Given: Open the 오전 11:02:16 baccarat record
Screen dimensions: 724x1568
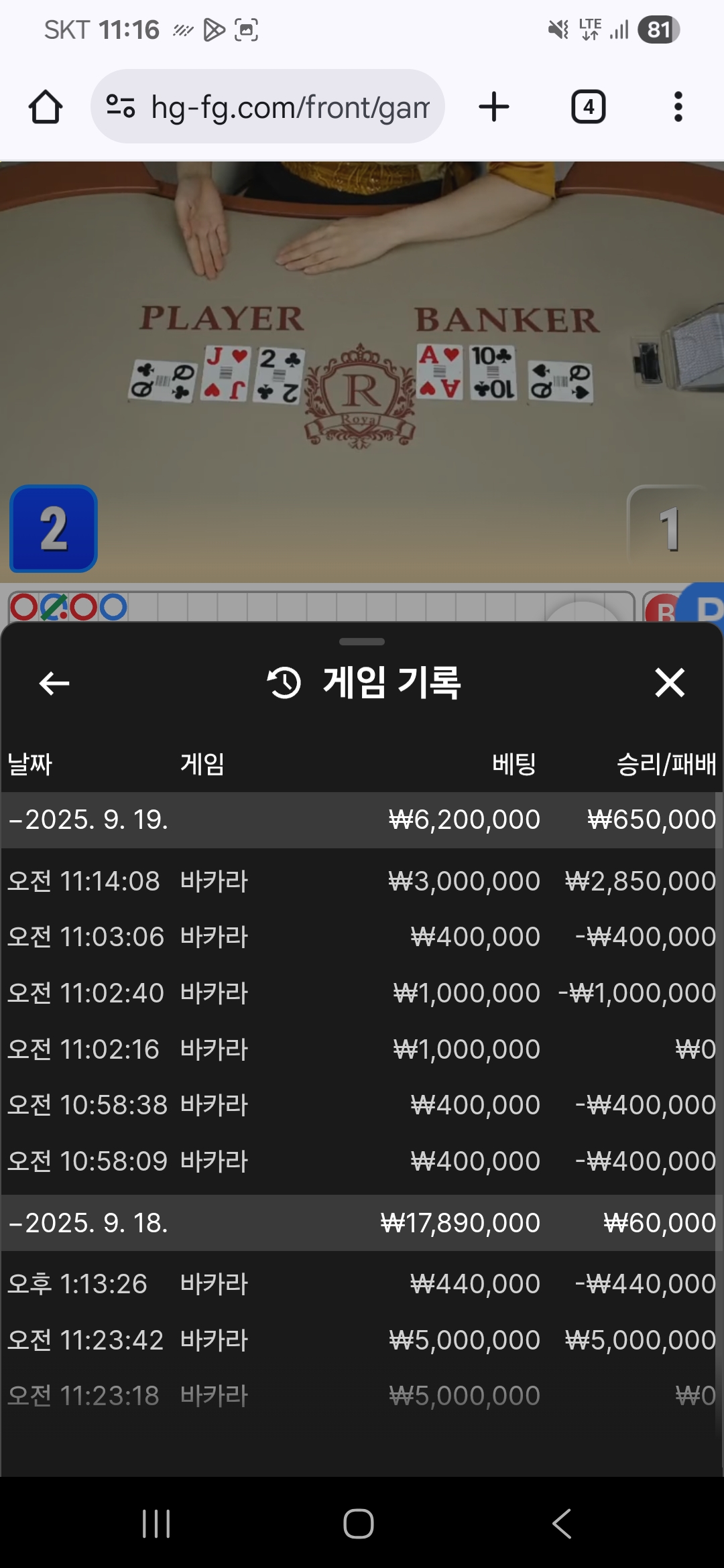Looking at the screenshot, I should pos(362,1049).
